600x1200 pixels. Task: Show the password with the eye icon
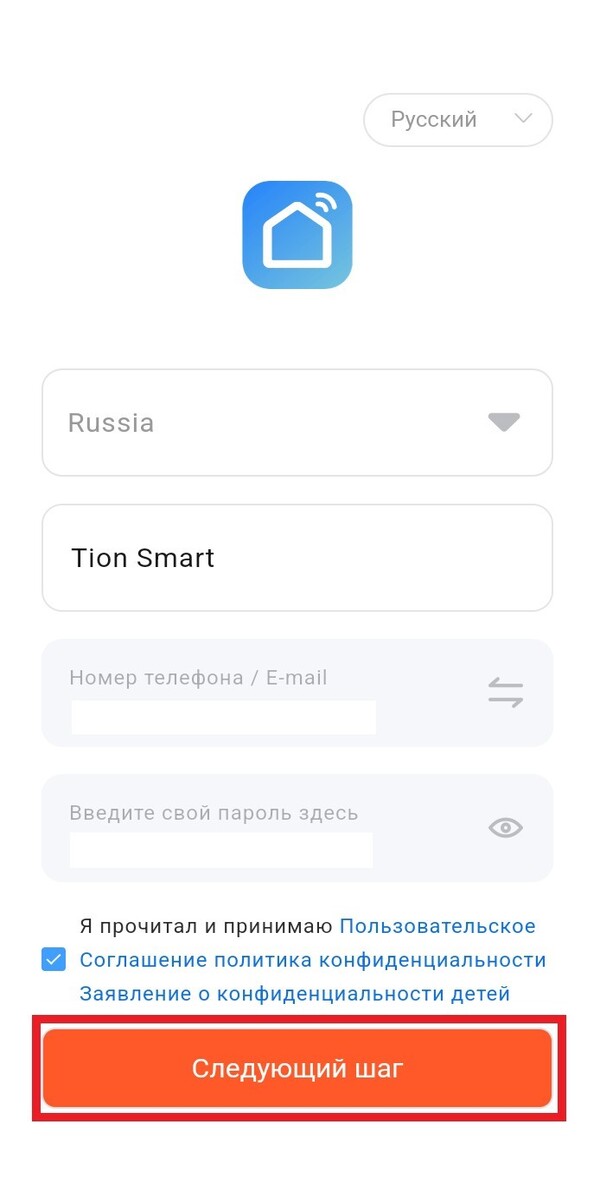click(505, 828)
